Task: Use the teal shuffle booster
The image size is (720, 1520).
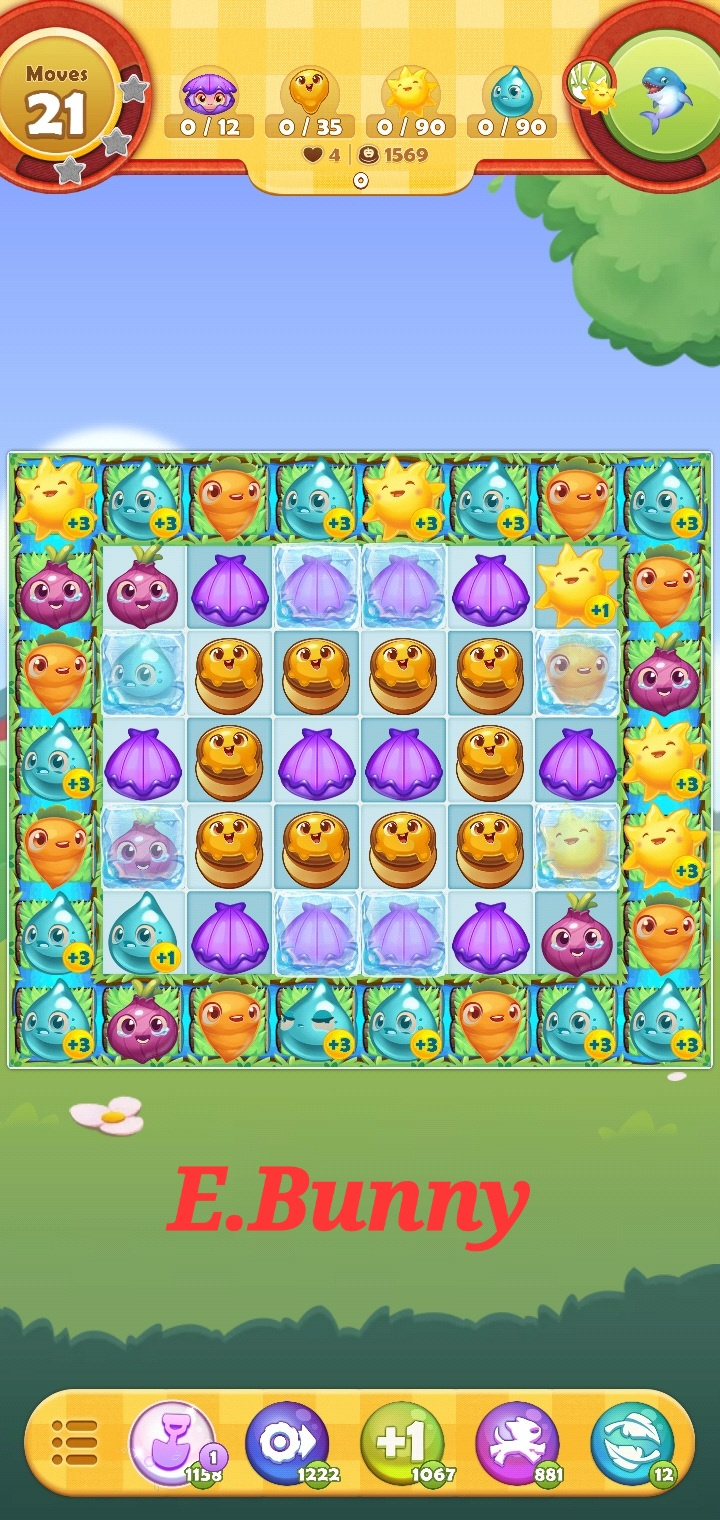Action: click(632, 1441)
